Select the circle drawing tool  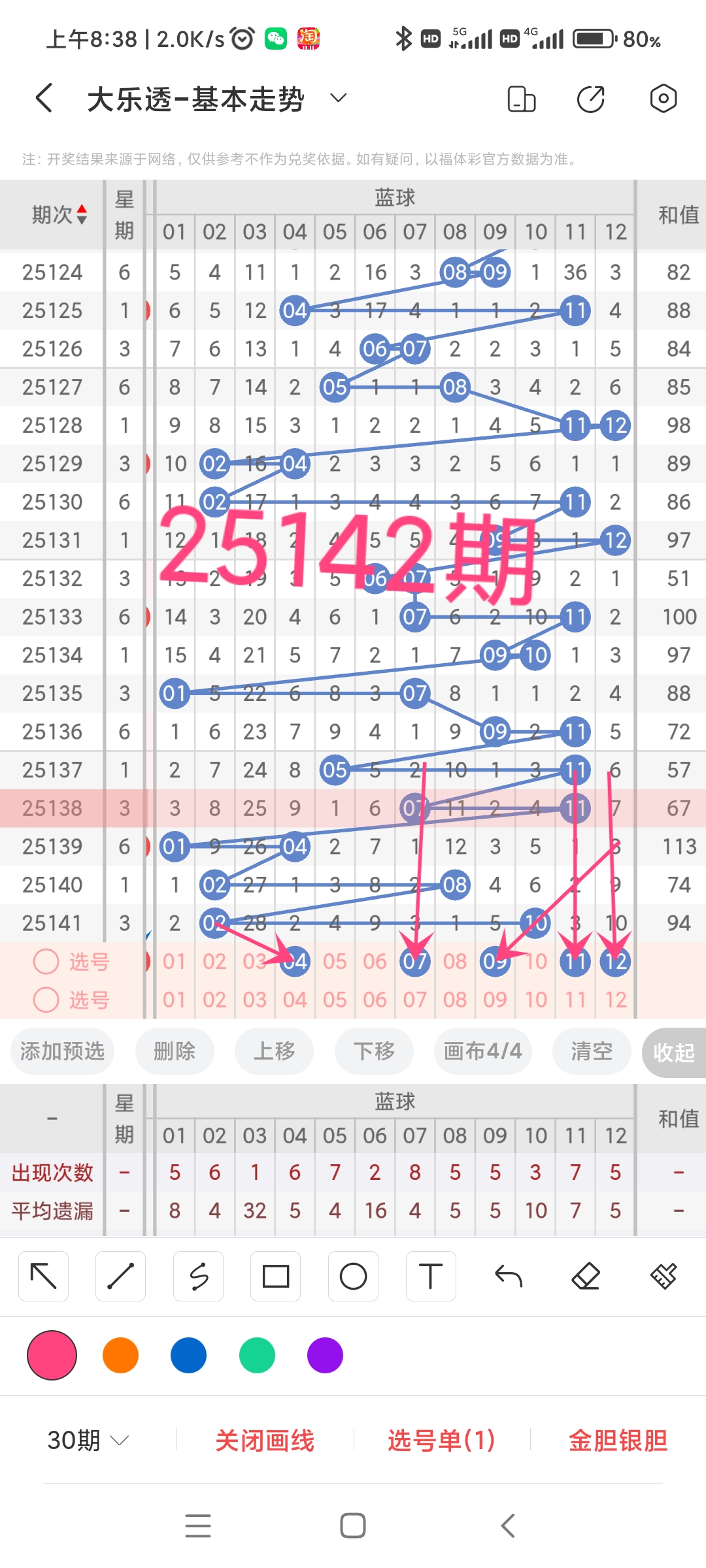[x=353, y=1275]
